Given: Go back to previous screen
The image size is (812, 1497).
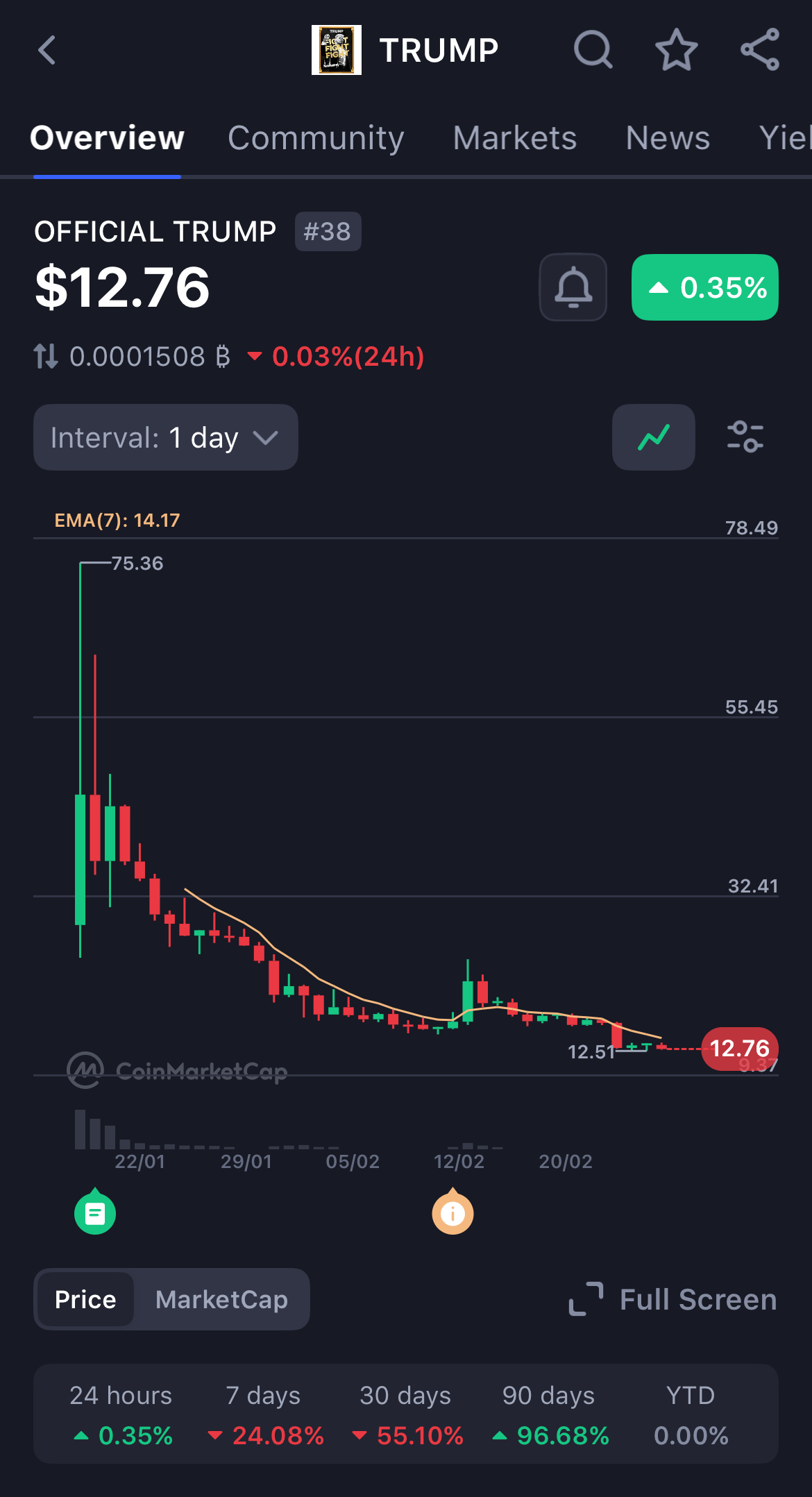Looking at the screenshot, I should (x=46, y=50).
